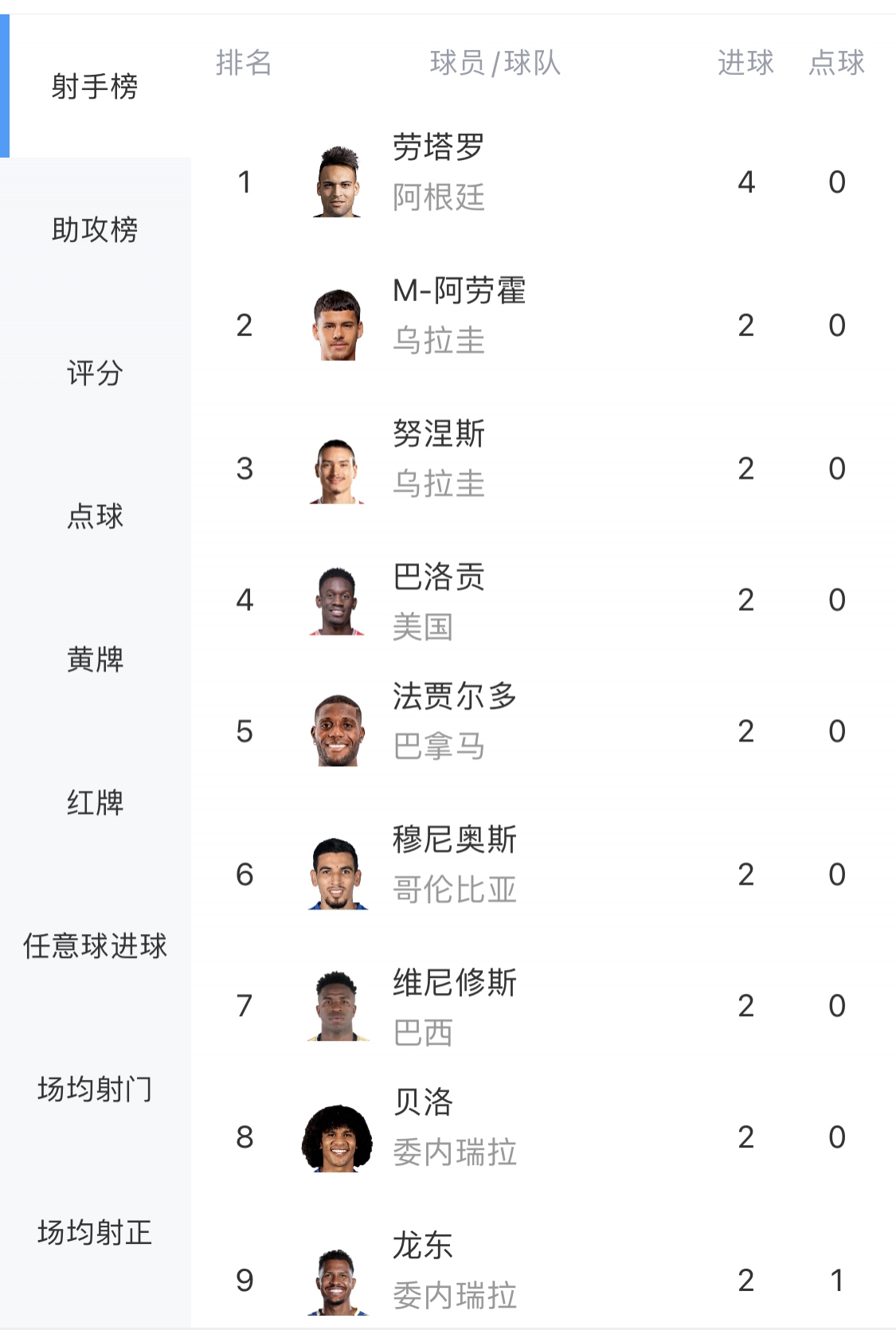Select the 评分 category
Viewport: 896px width, 1330px height.
click(x=95, y=373)
